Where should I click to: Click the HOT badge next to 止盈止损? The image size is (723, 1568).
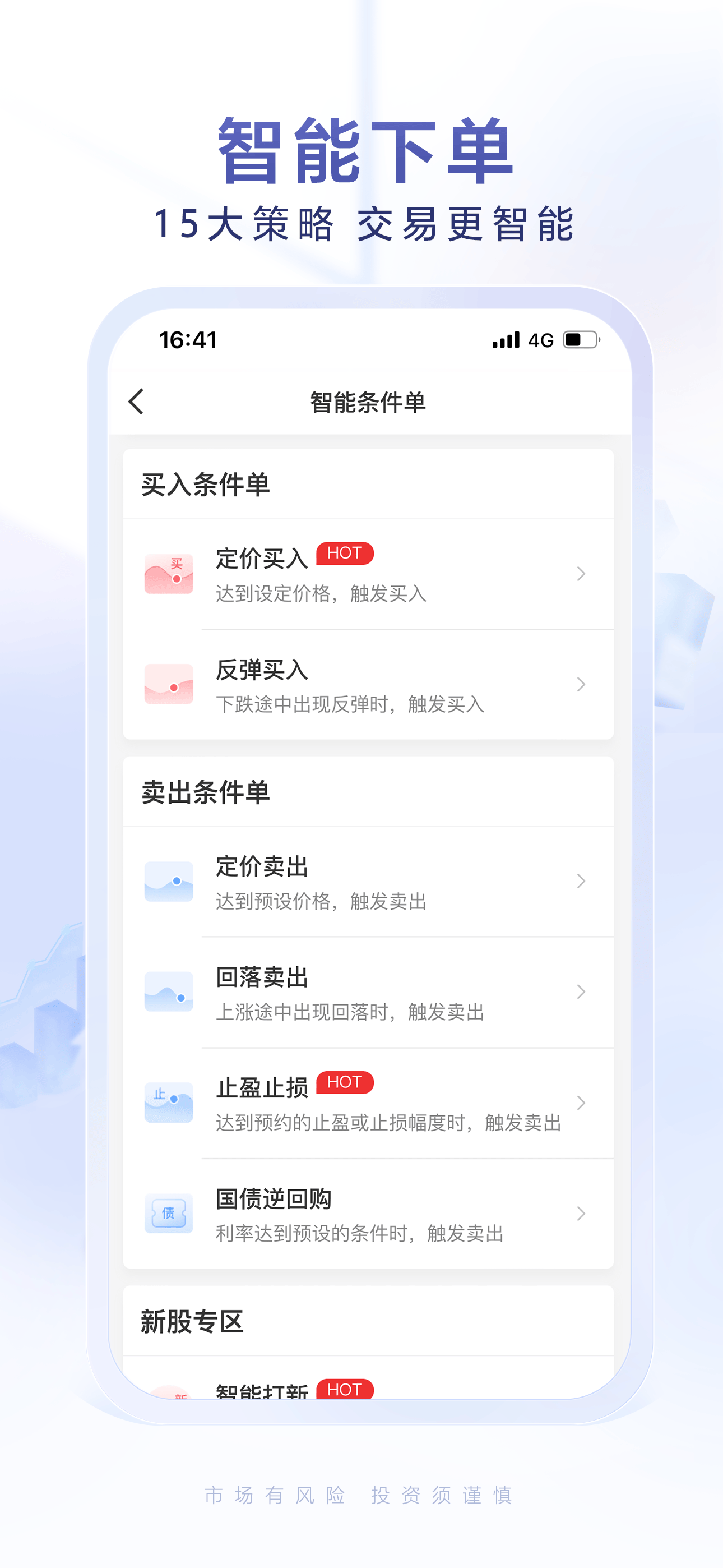point(345,1082)
